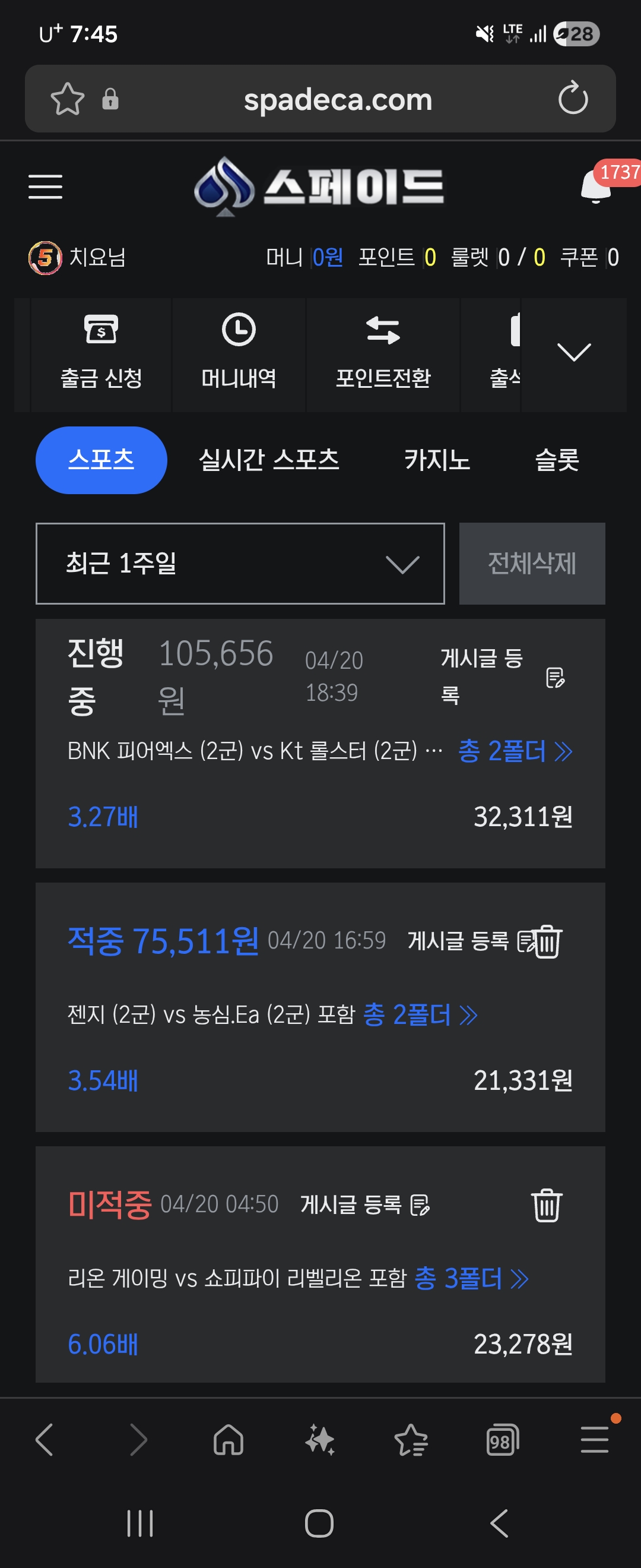The width and height of the screenshot is (641, 1568).
Task: Open 총 2폴더 for 젠지 (2군) bet
Action: point(420,1014)
